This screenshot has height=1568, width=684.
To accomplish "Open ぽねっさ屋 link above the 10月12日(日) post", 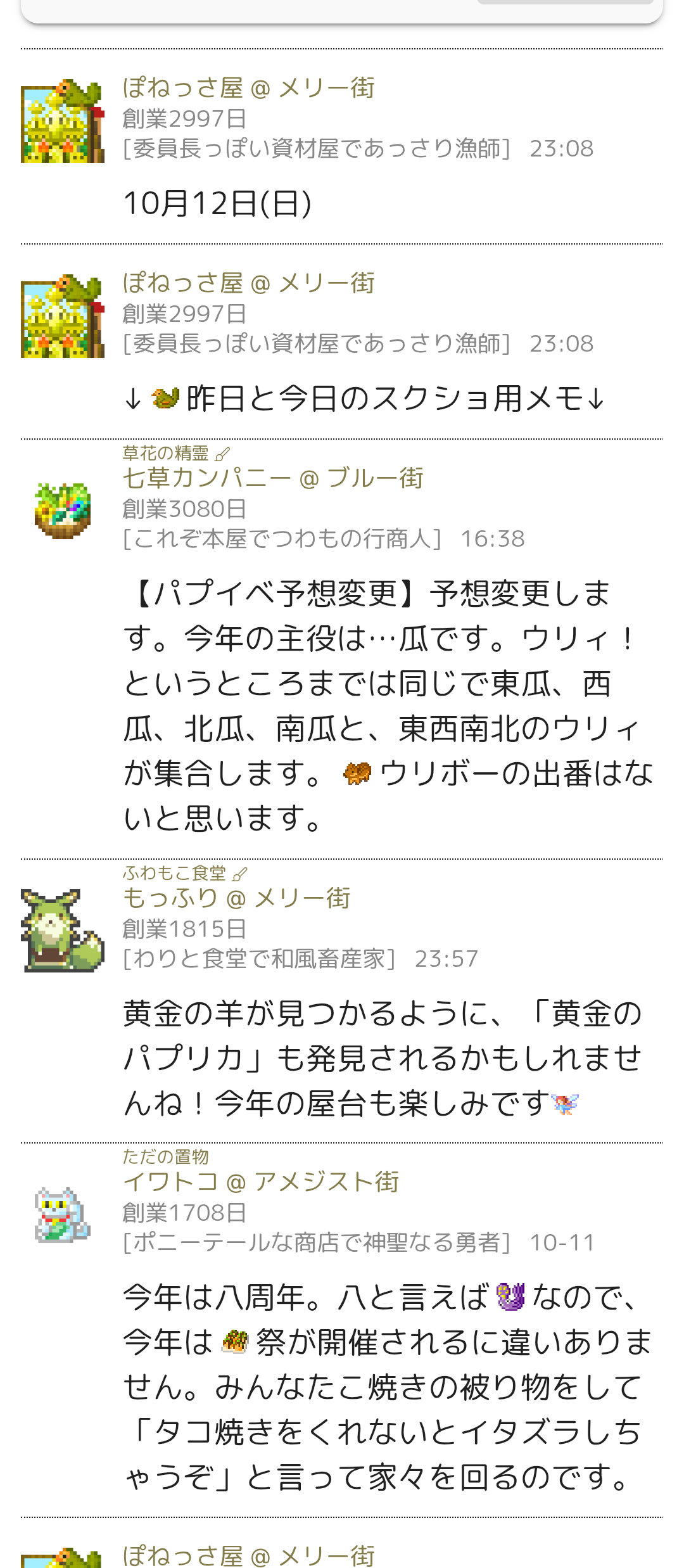I will pos(248,88).
